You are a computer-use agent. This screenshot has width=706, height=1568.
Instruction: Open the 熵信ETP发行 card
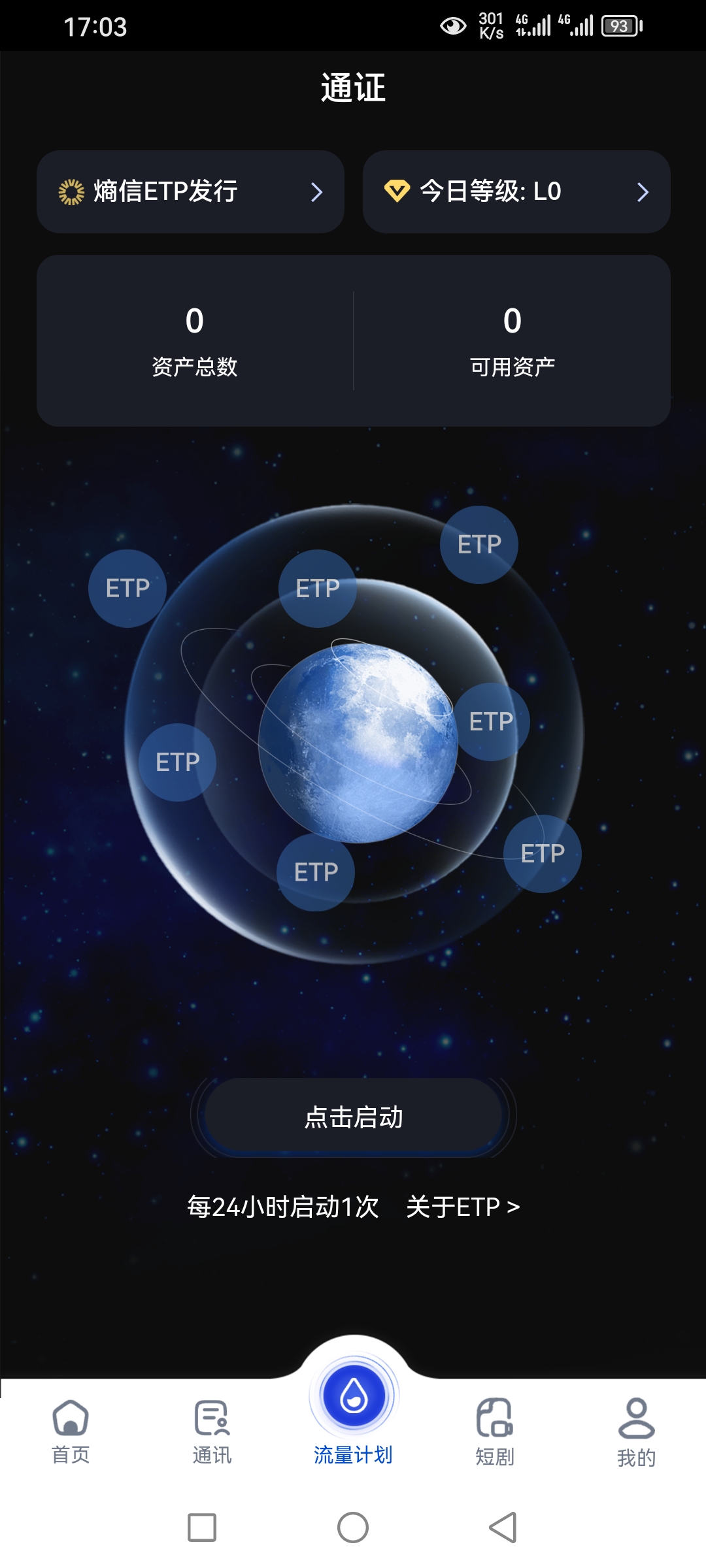190,191
